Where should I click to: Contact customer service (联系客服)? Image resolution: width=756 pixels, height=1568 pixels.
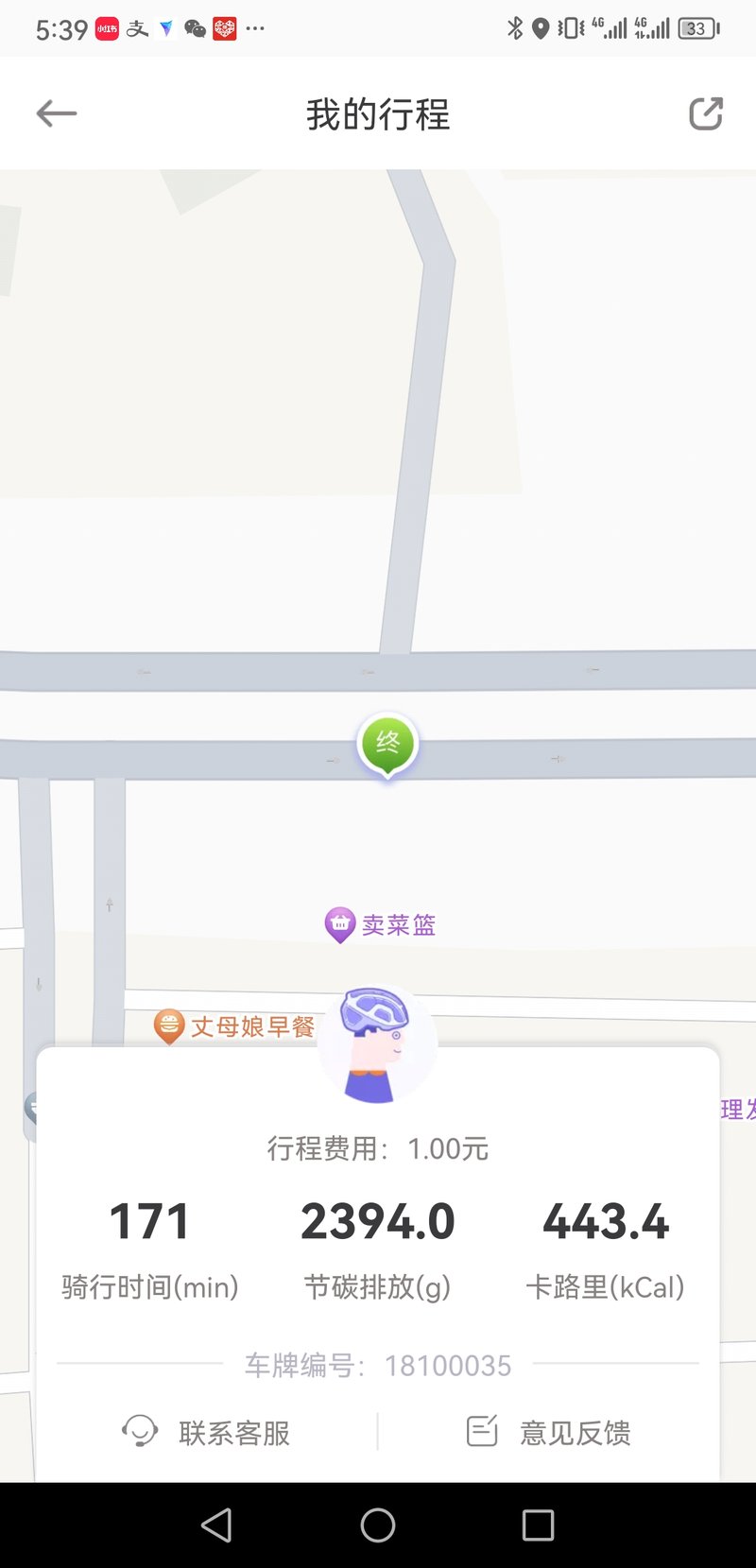click(206, 1432)
